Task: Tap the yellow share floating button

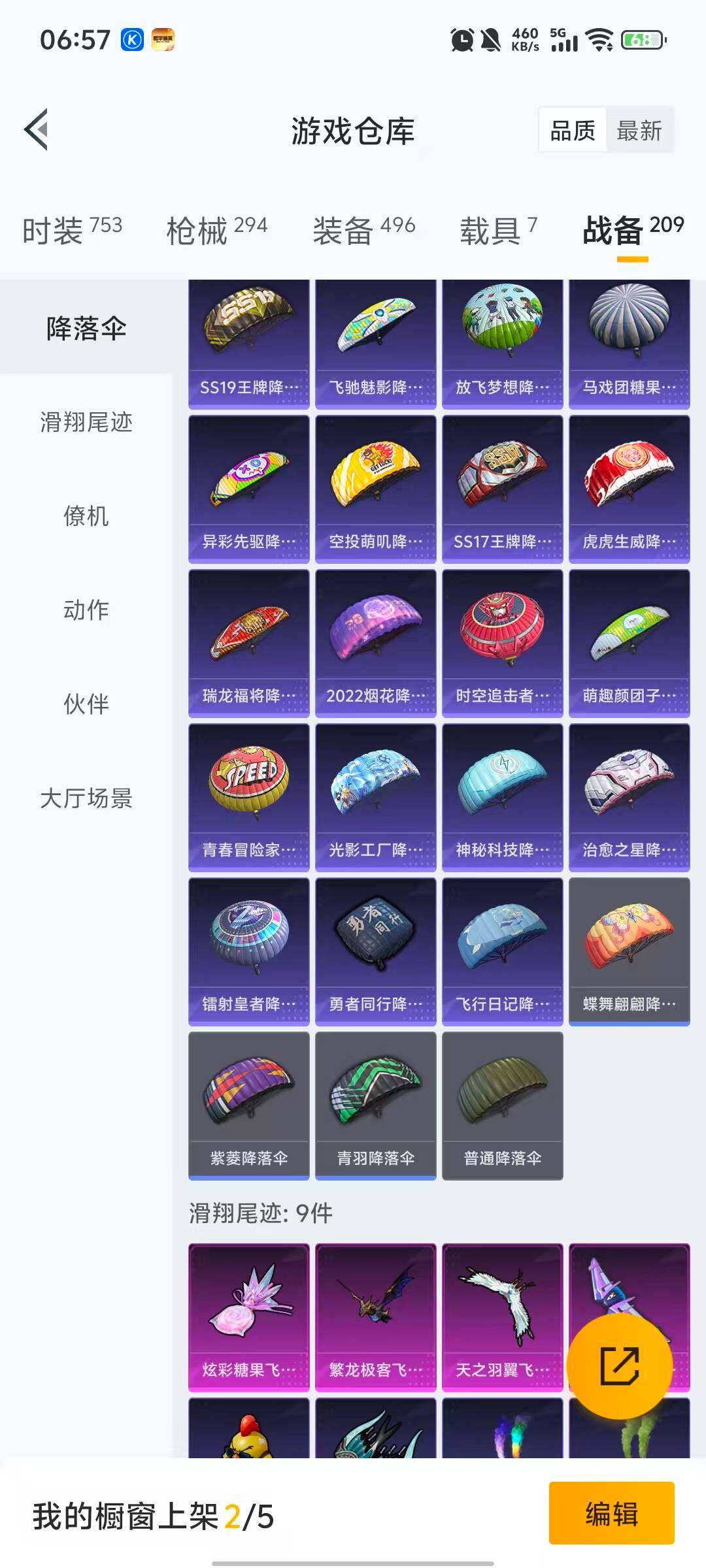Action: 619,1366
